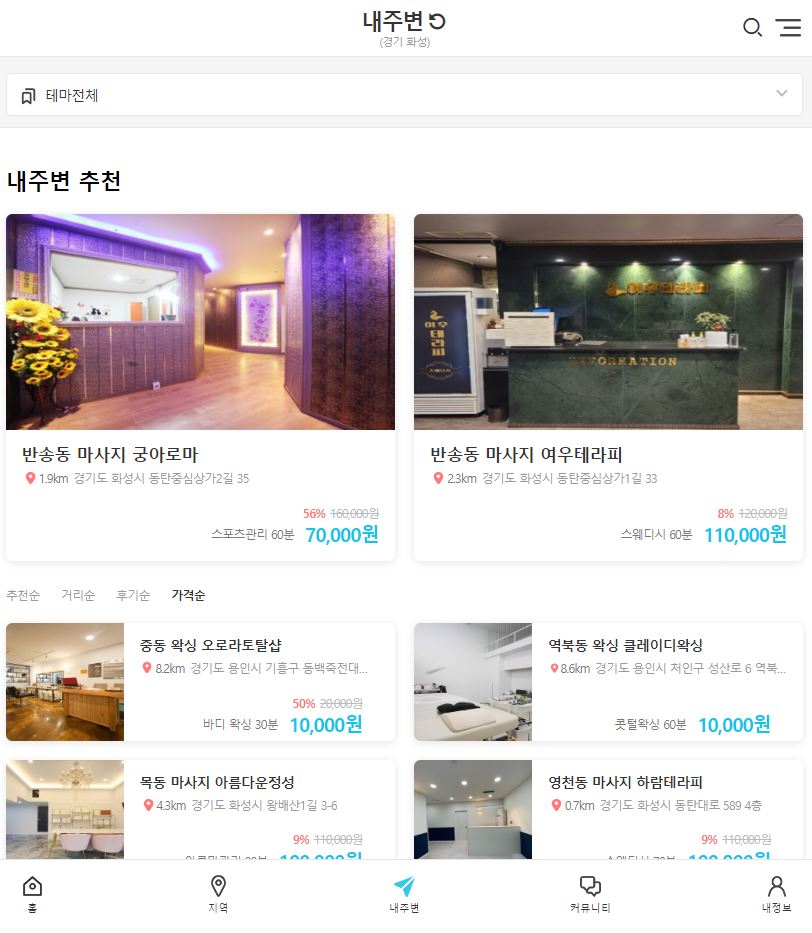View 목동 마사지 아름다운정성 listing
This screenshot has height=933, width=812.
pyautogui.click(x=200, y=810)
